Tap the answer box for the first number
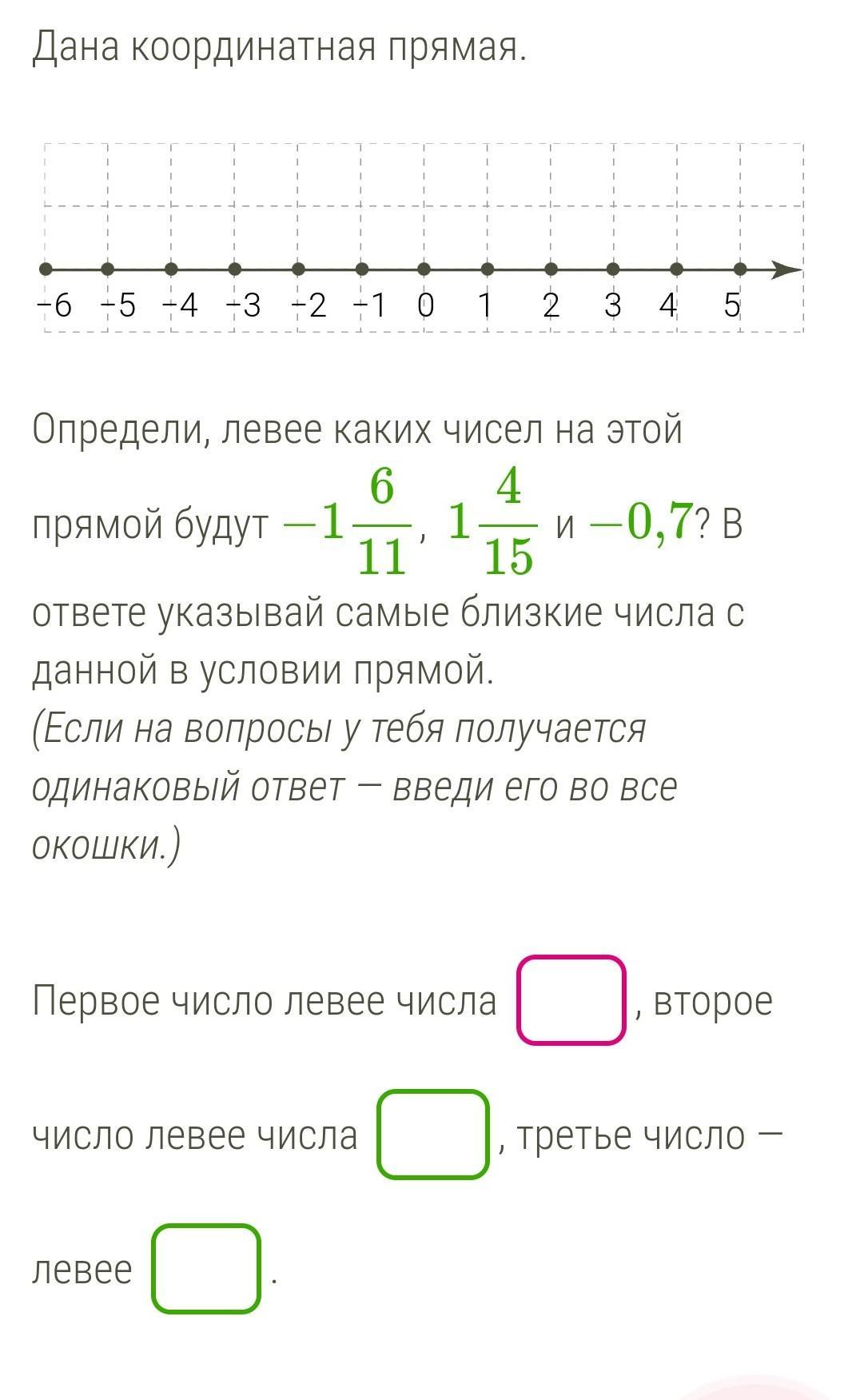Image resolution: width=856 pixels, height=1400 pixels. click(x=571, y=999)
